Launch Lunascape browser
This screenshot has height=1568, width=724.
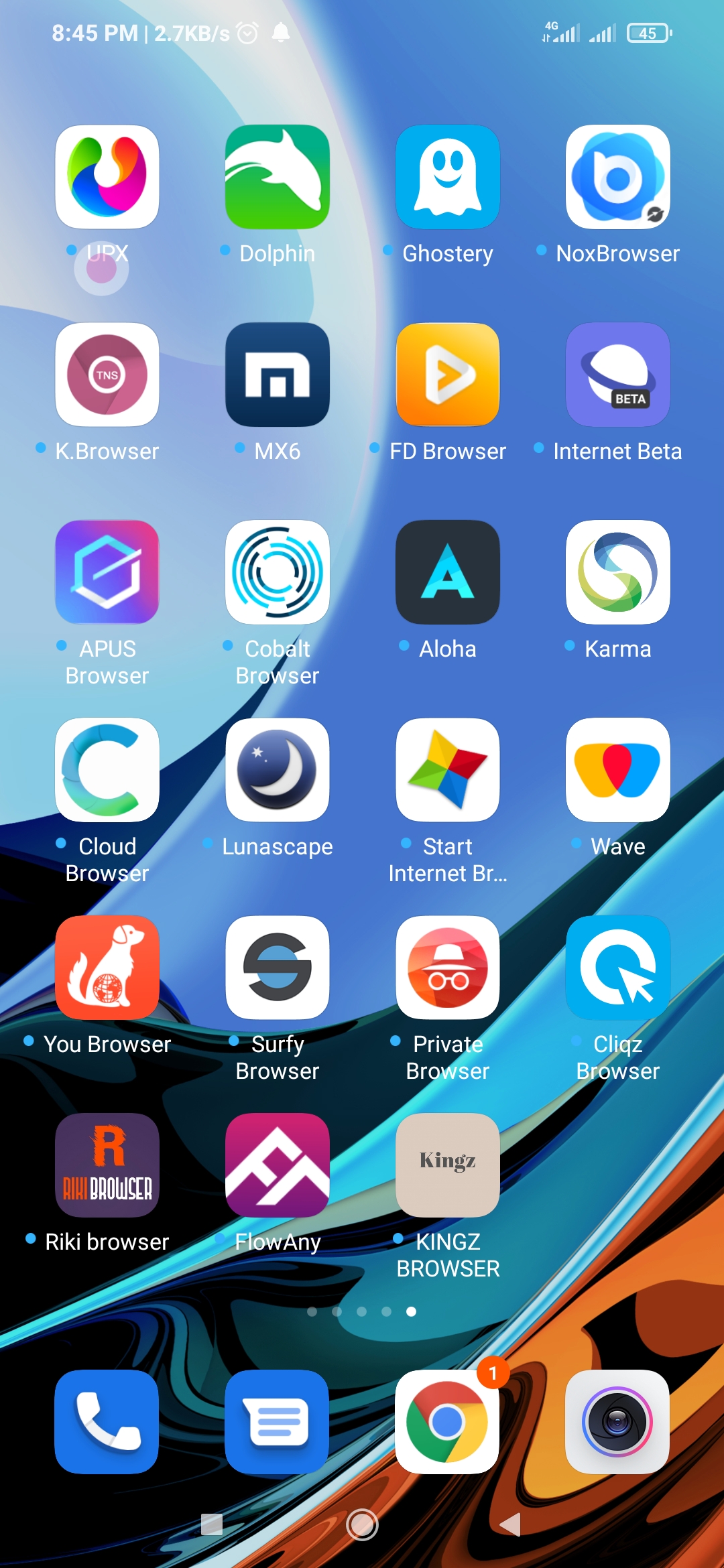tap(278, 770)
